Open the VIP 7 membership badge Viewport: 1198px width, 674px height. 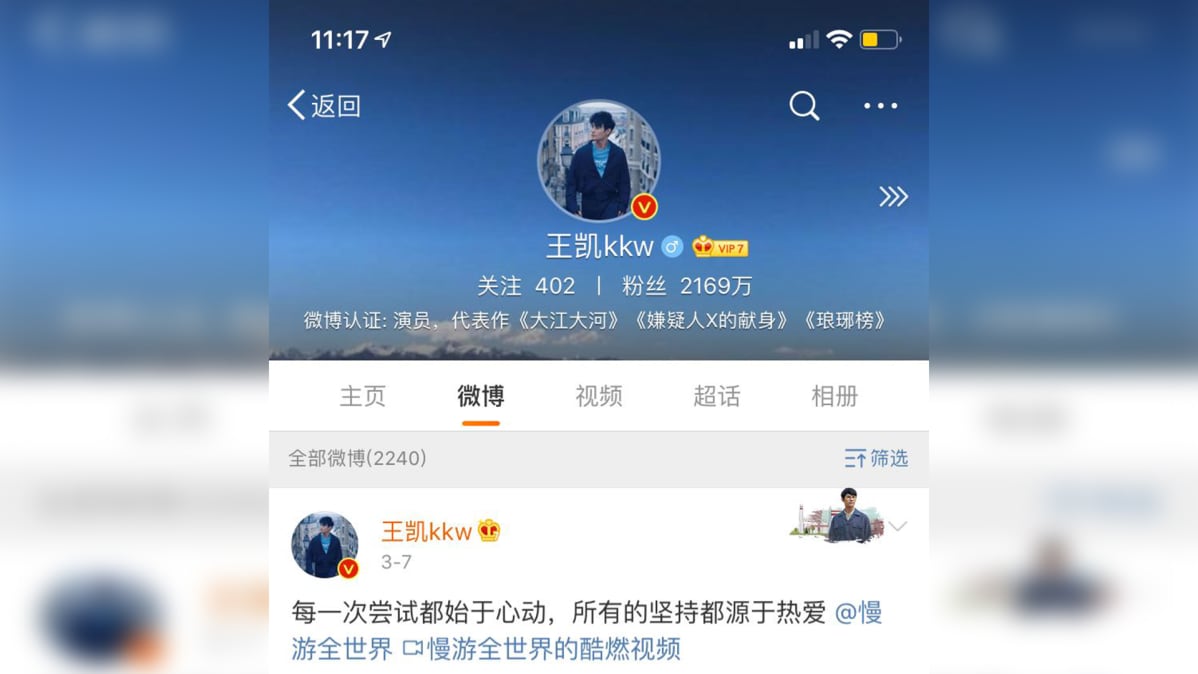coord(720,247)
